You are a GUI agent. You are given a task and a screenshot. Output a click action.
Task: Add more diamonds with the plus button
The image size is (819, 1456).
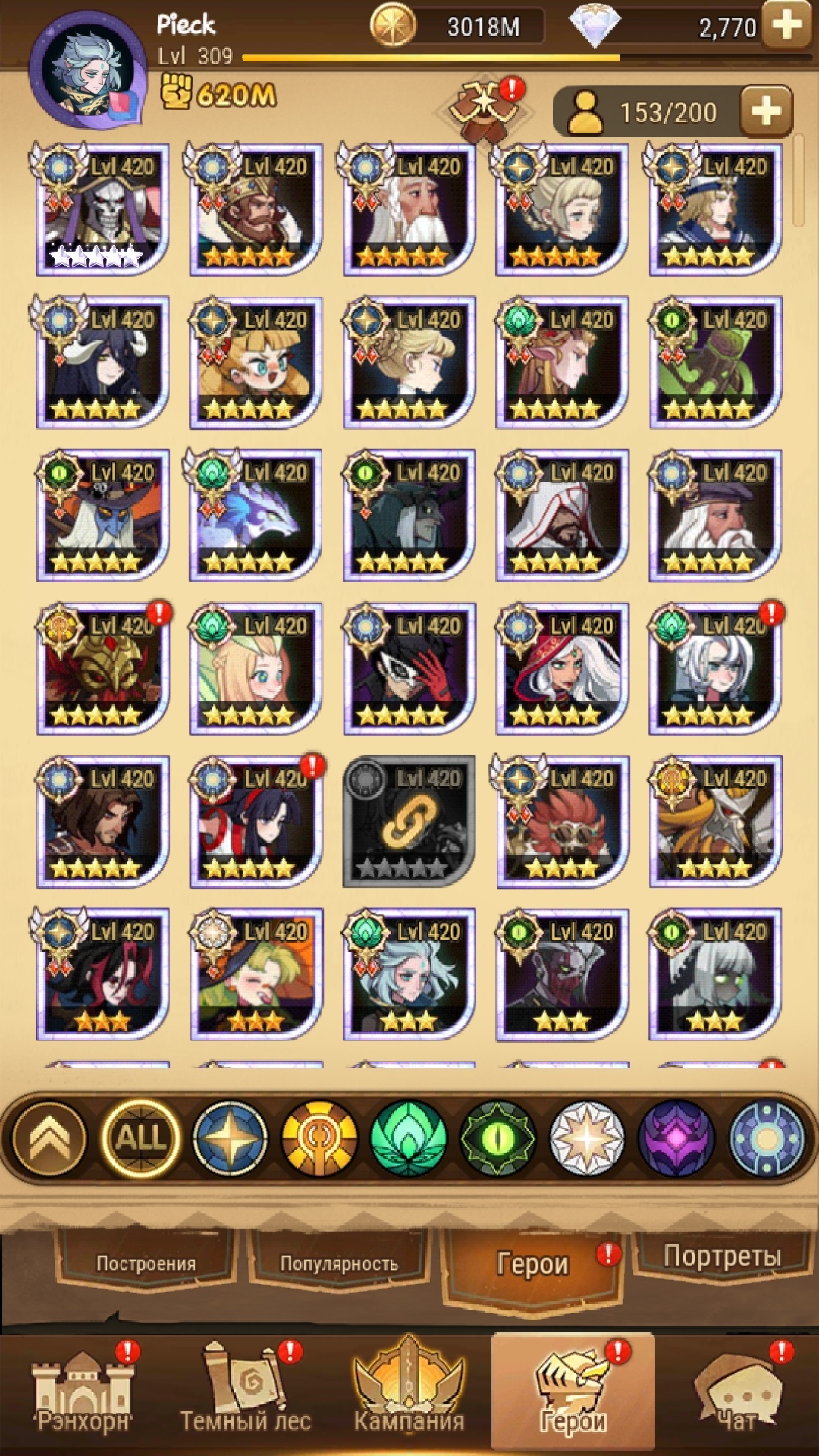point(786,26)
